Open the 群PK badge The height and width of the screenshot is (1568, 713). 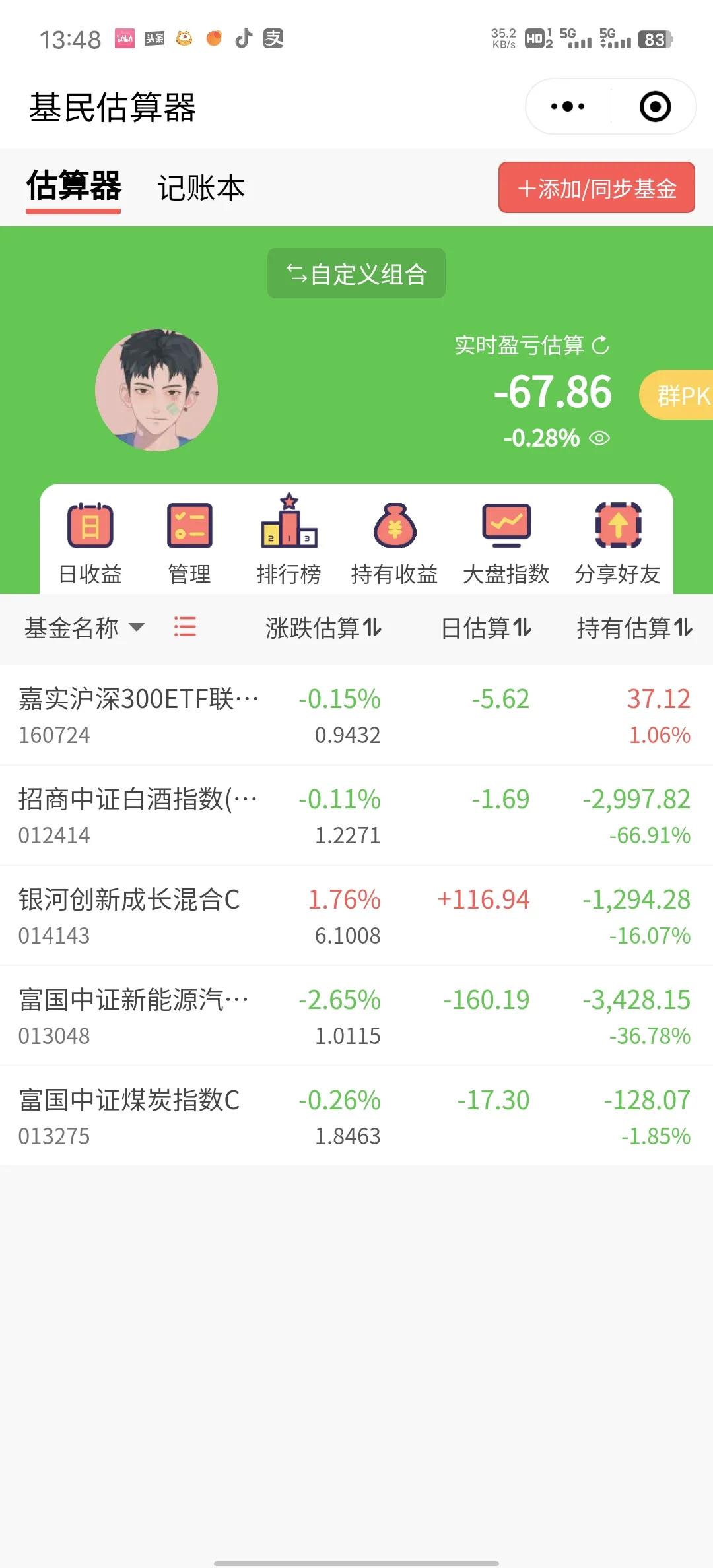(680, 395)
